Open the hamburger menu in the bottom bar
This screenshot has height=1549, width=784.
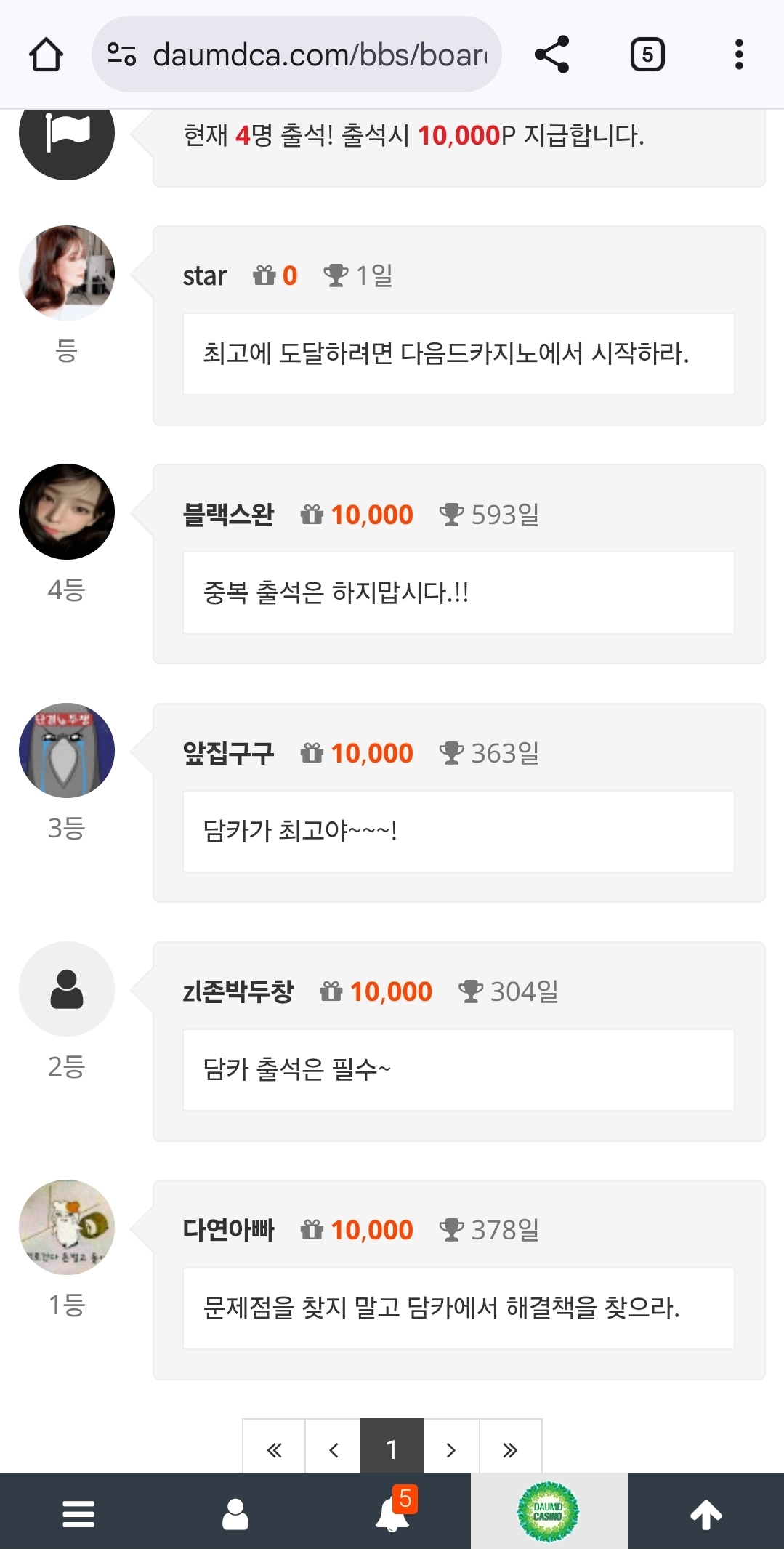(x=78, y=1513)
